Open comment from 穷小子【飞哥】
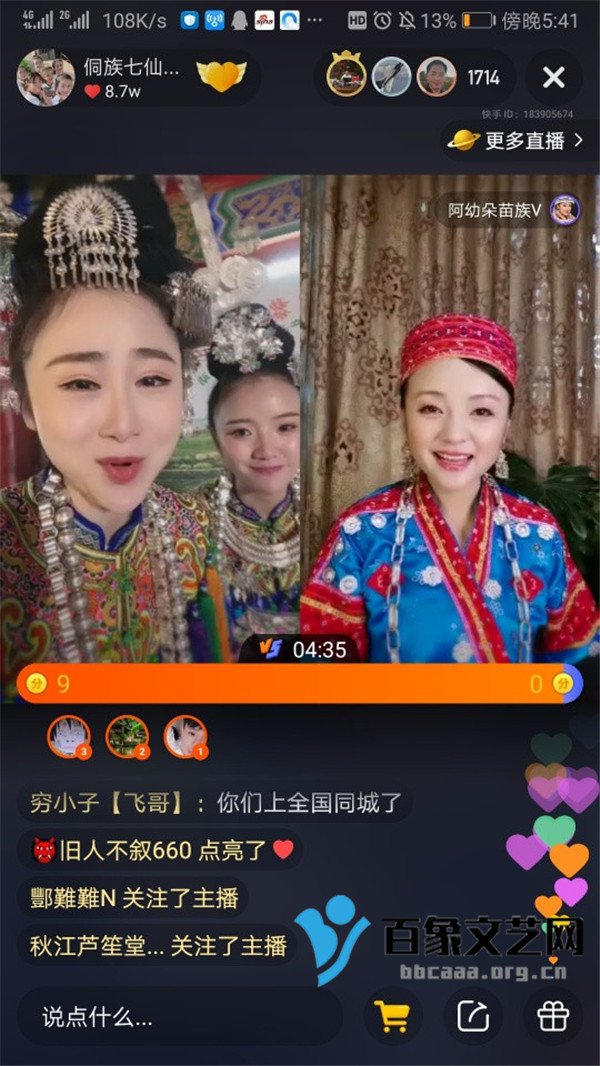The height and width of the screenshot is (1066, 600). 214,803
